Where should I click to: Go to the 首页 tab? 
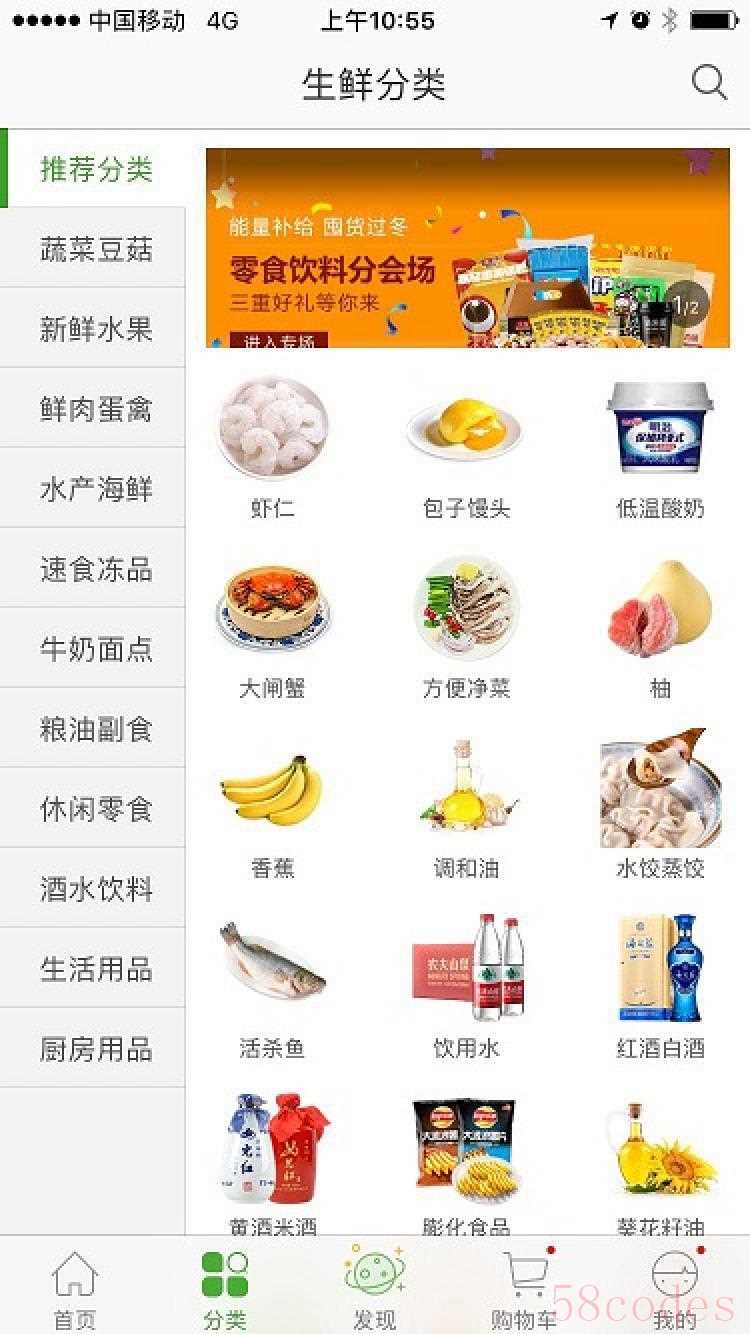tap(75, 1290)
